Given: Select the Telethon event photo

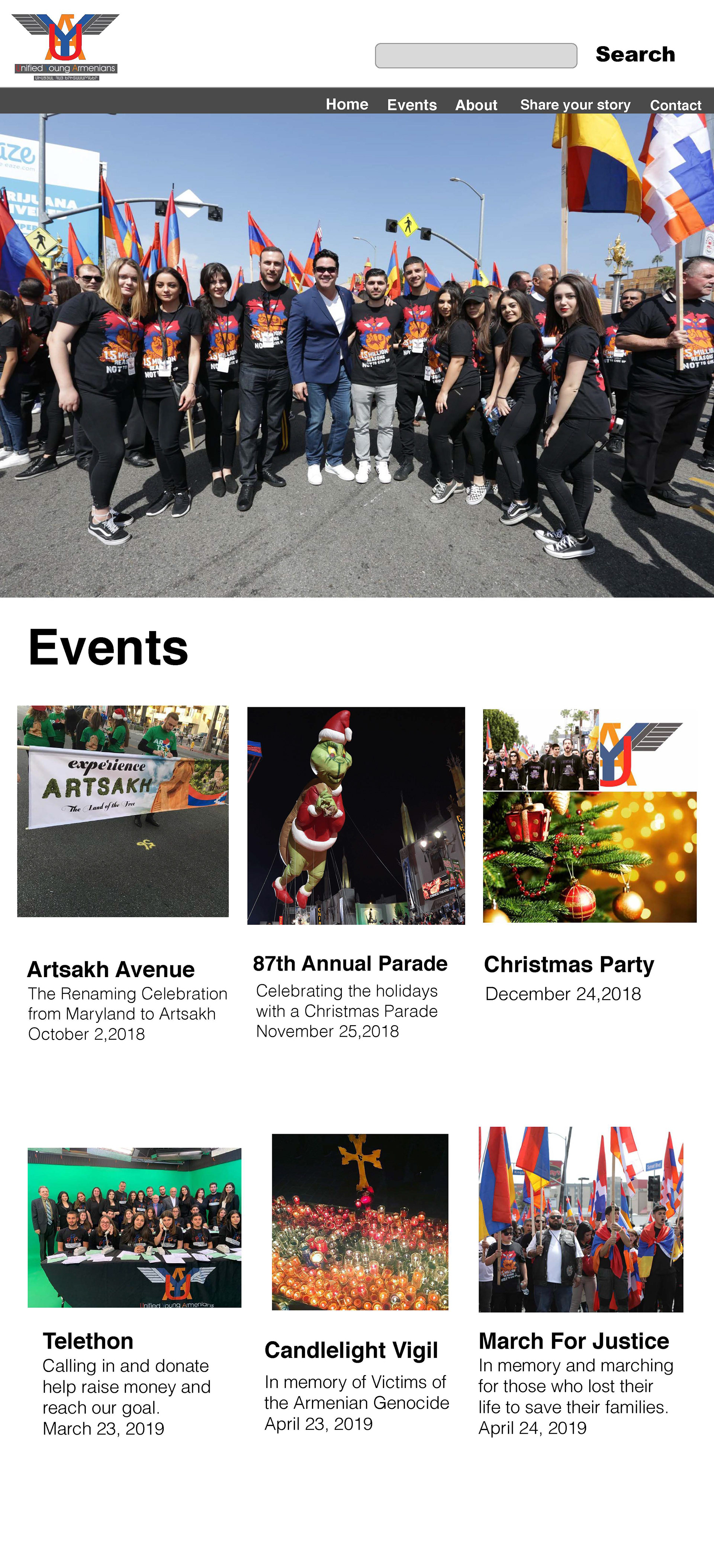Looking at the screenshot, I should [x=135, y=1227].
